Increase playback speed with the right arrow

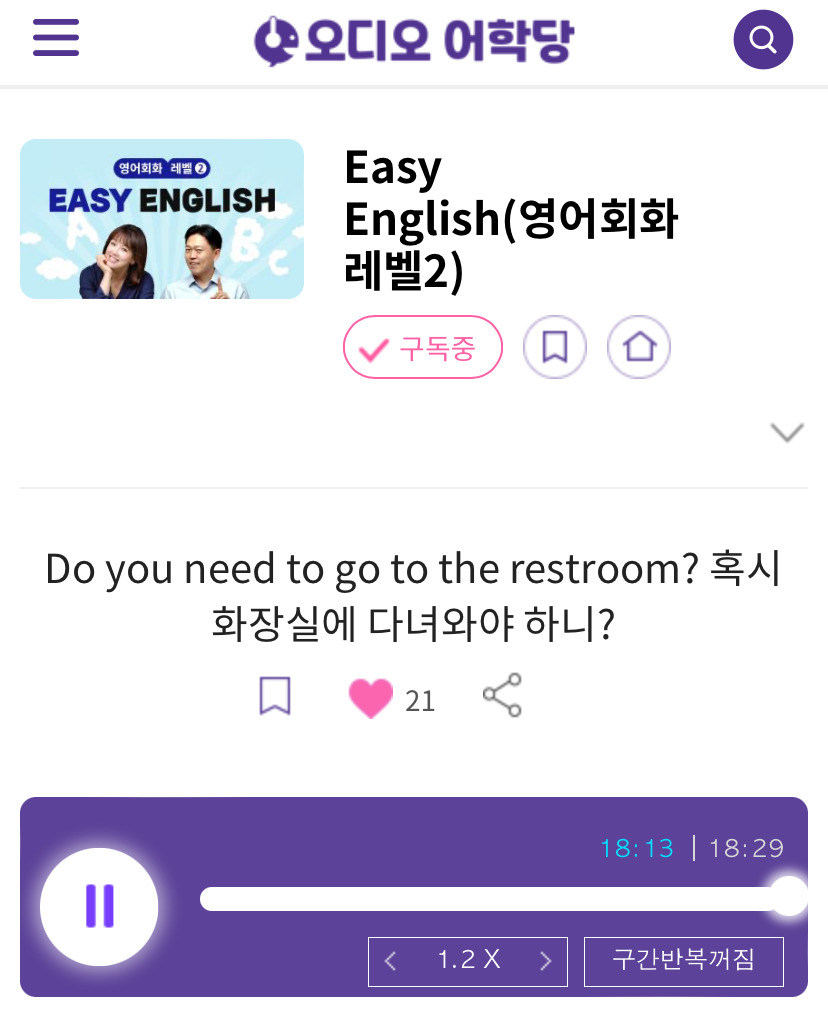pos(546,960)
